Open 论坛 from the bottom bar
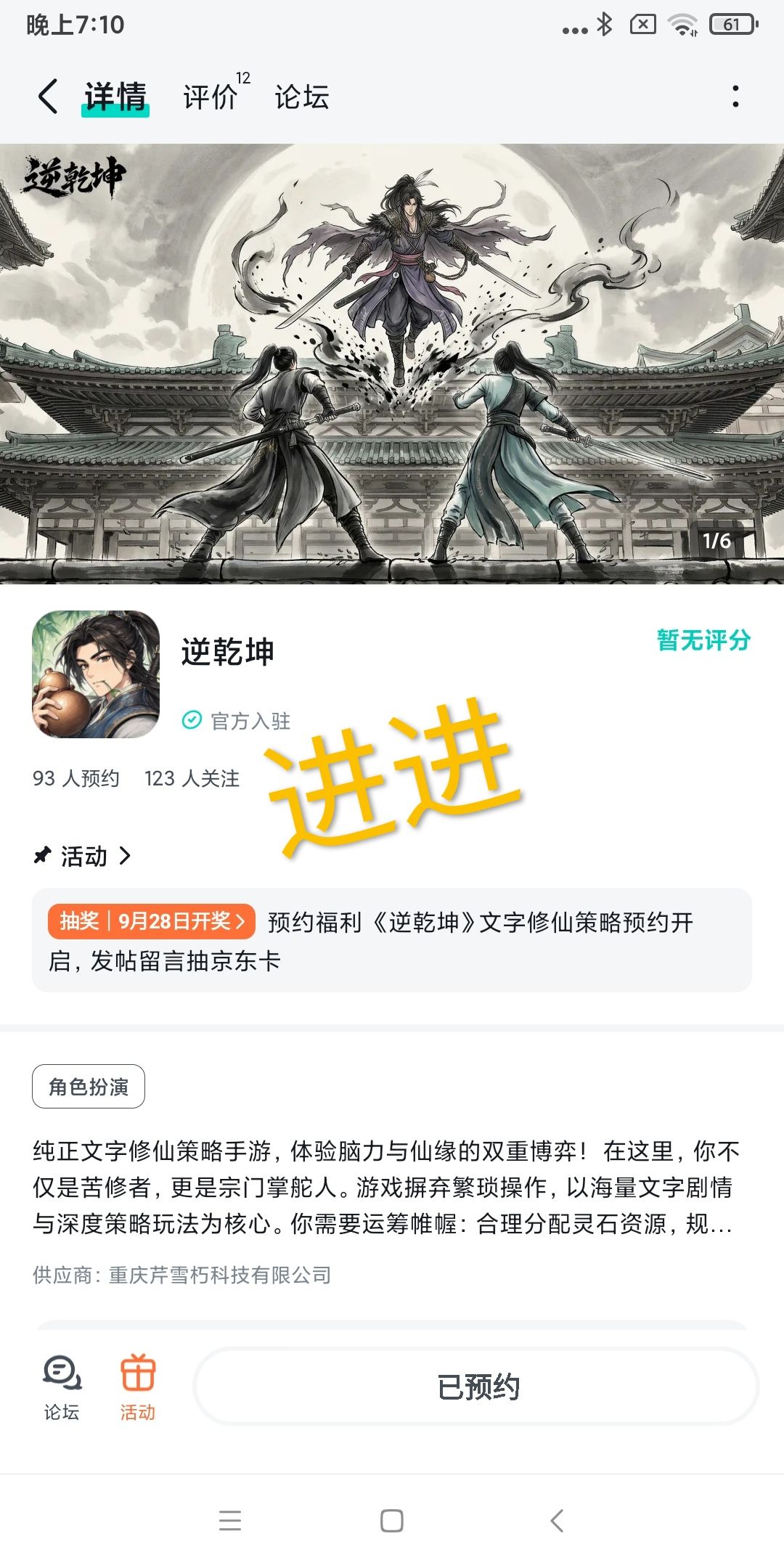The height and width of the screenshot is (1568, 784). [x=62, y=1387]
